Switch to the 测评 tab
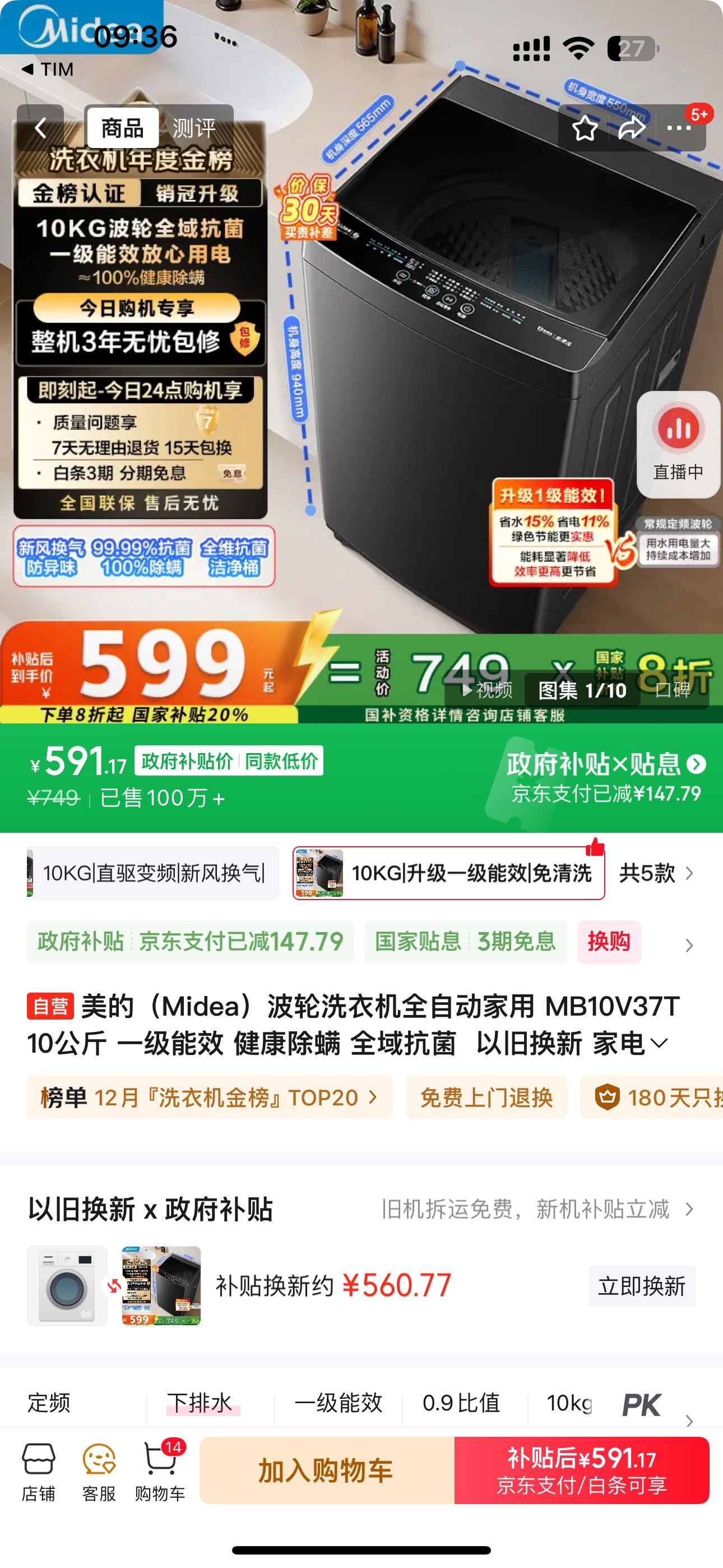723x1568 pixels. pos(194,128)
